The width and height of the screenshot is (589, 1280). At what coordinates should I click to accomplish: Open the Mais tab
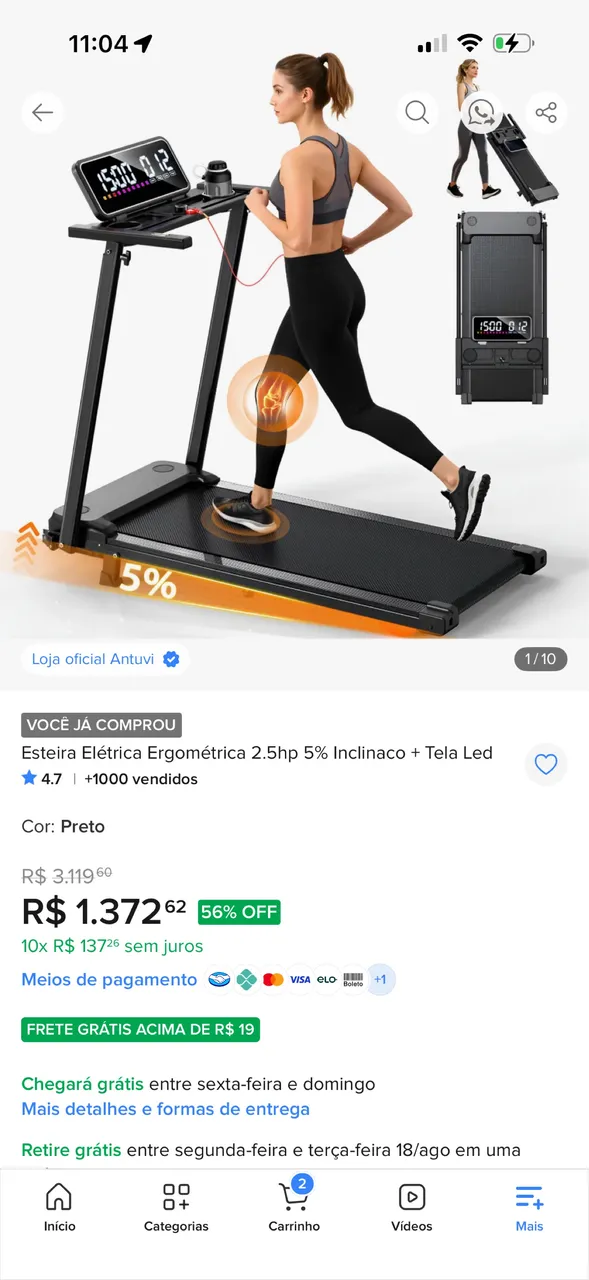pos(529,1207)
